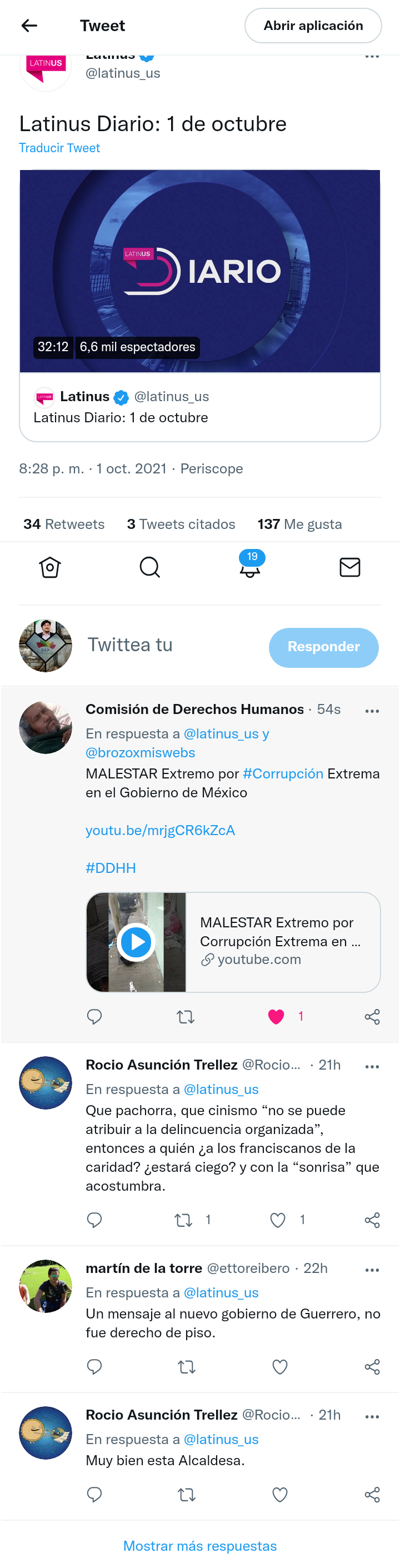The height and width of the screenshot is (1568, 400).
Task: Open the Search tab
Action: click(x=150, y=567)
